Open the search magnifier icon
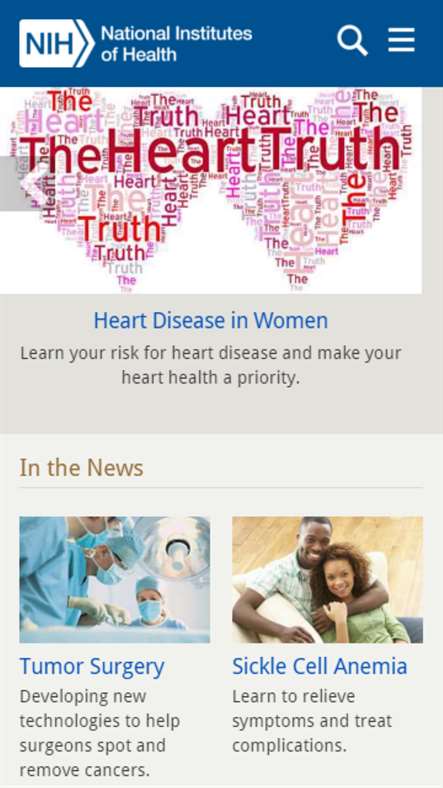 352,40
